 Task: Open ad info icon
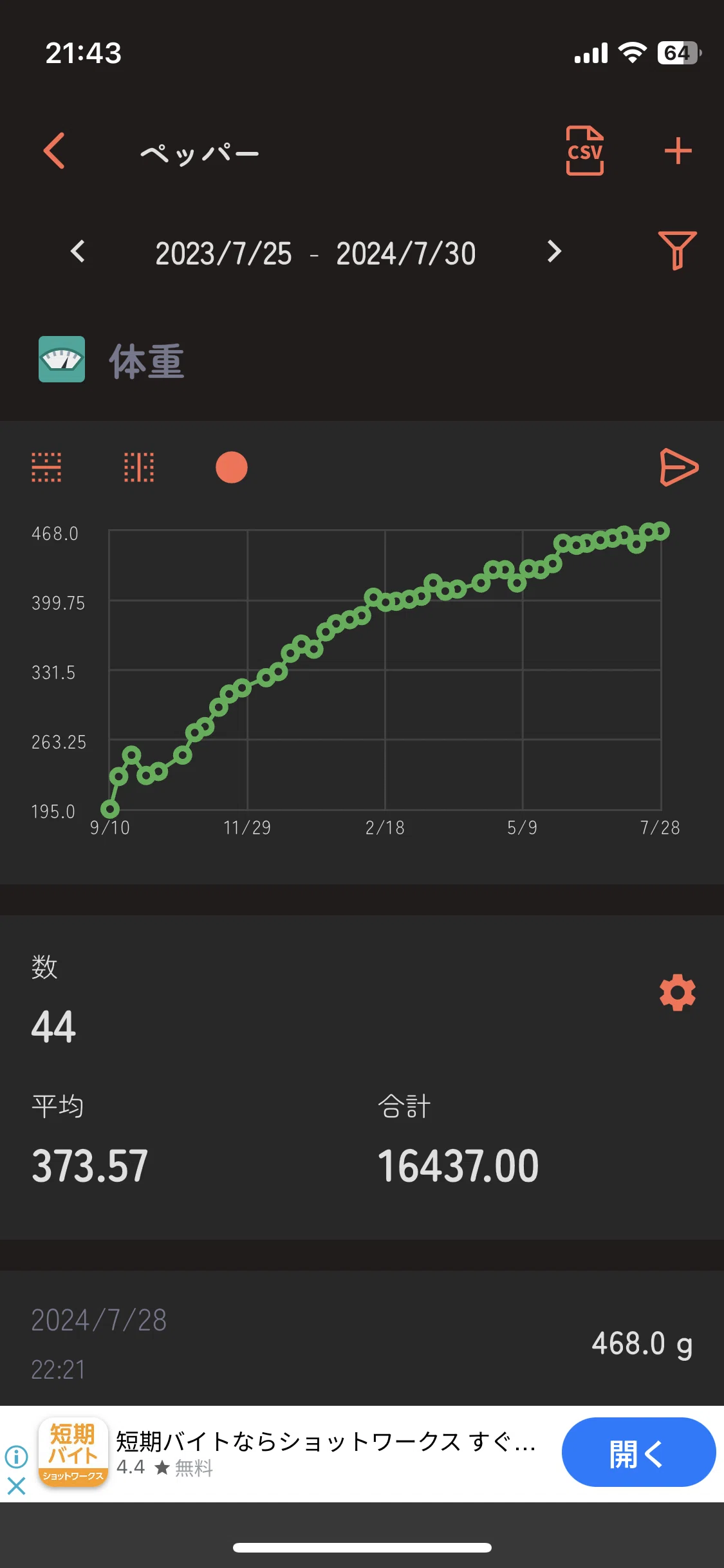[16, 1455]
